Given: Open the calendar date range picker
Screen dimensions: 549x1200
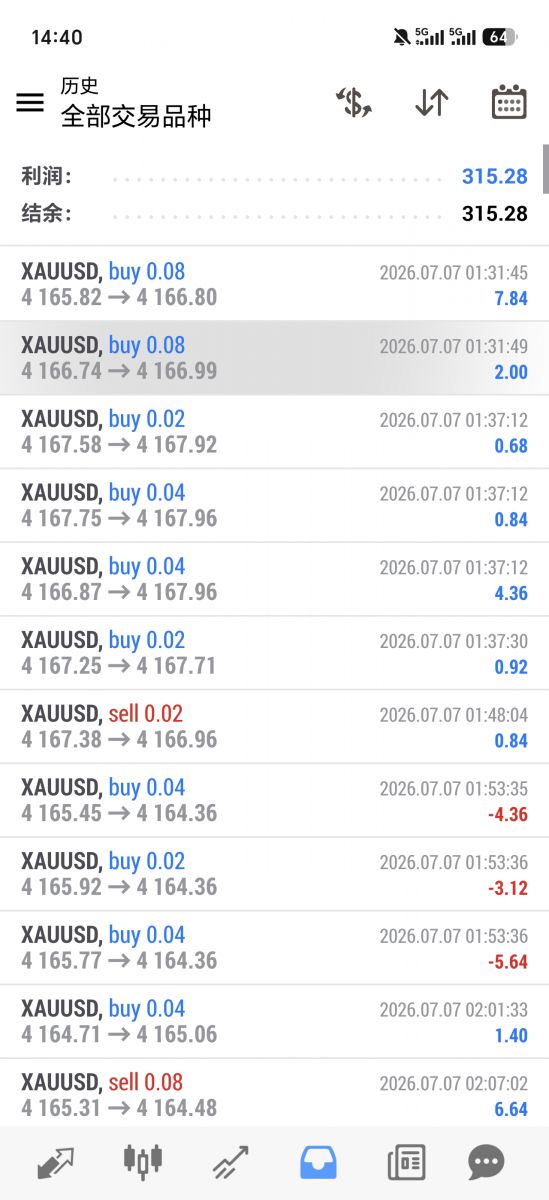Looking at the screenshot, I should [x=509, y=102].
